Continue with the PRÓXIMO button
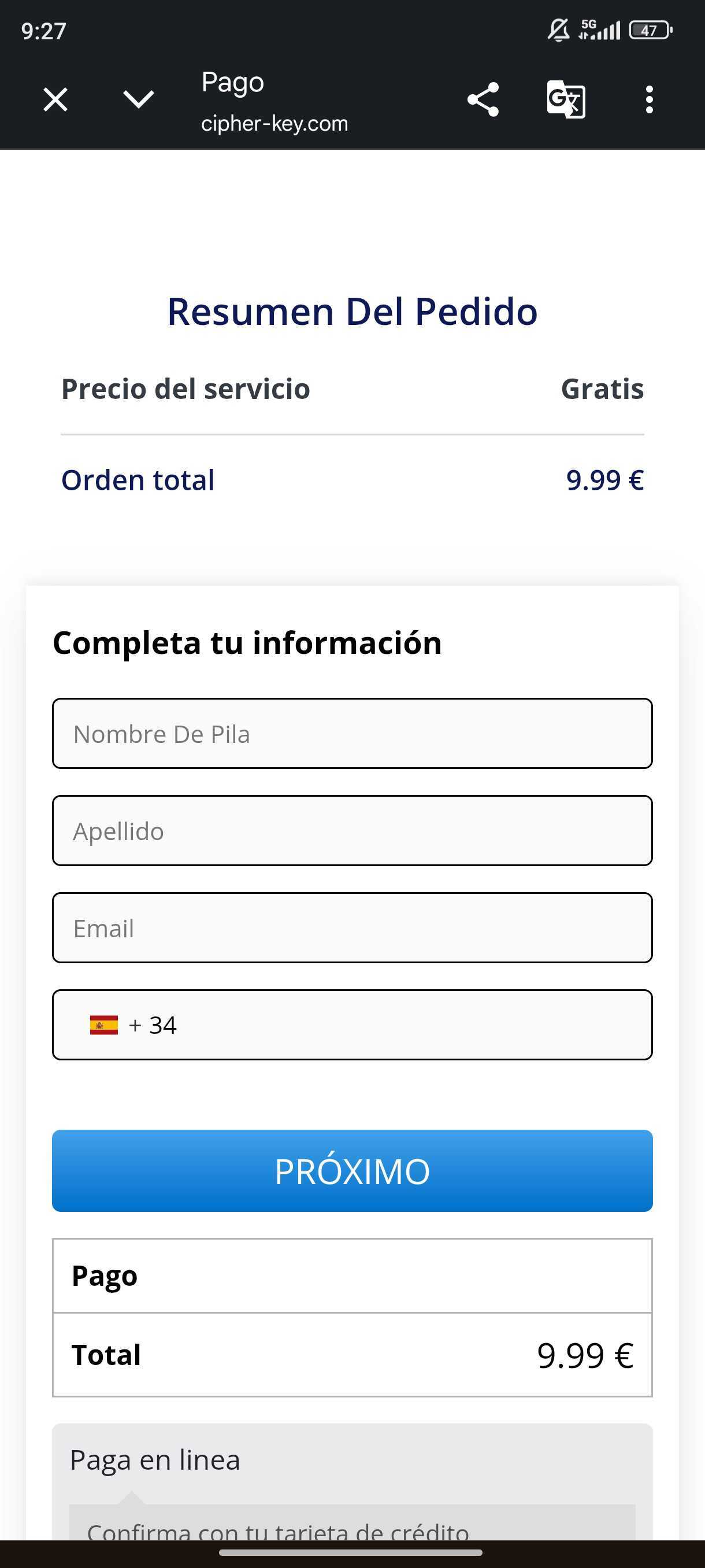This screenshot has width=705, height=1568. click(352, 1171)
